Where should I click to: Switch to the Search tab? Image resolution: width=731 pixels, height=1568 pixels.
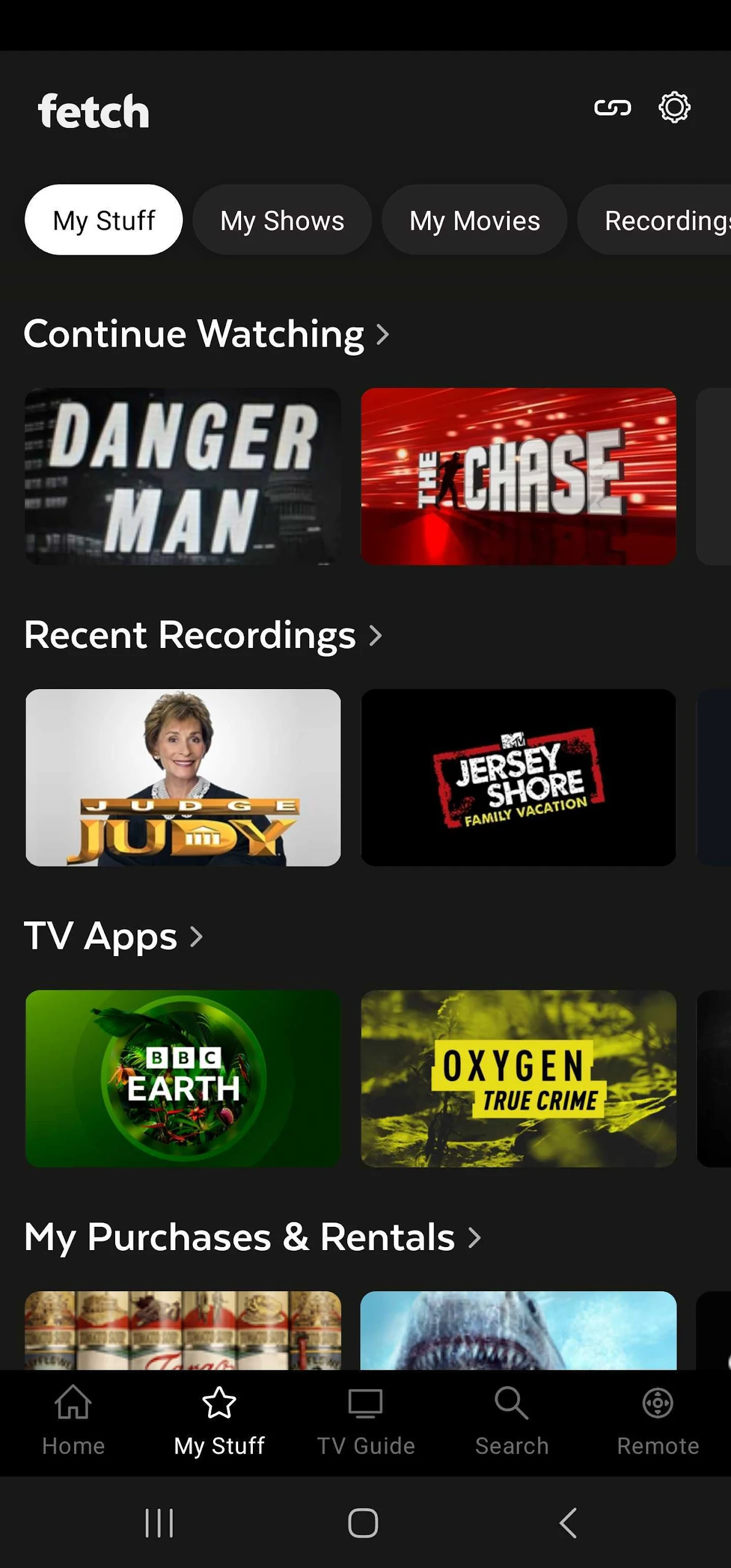[512, 1421]
